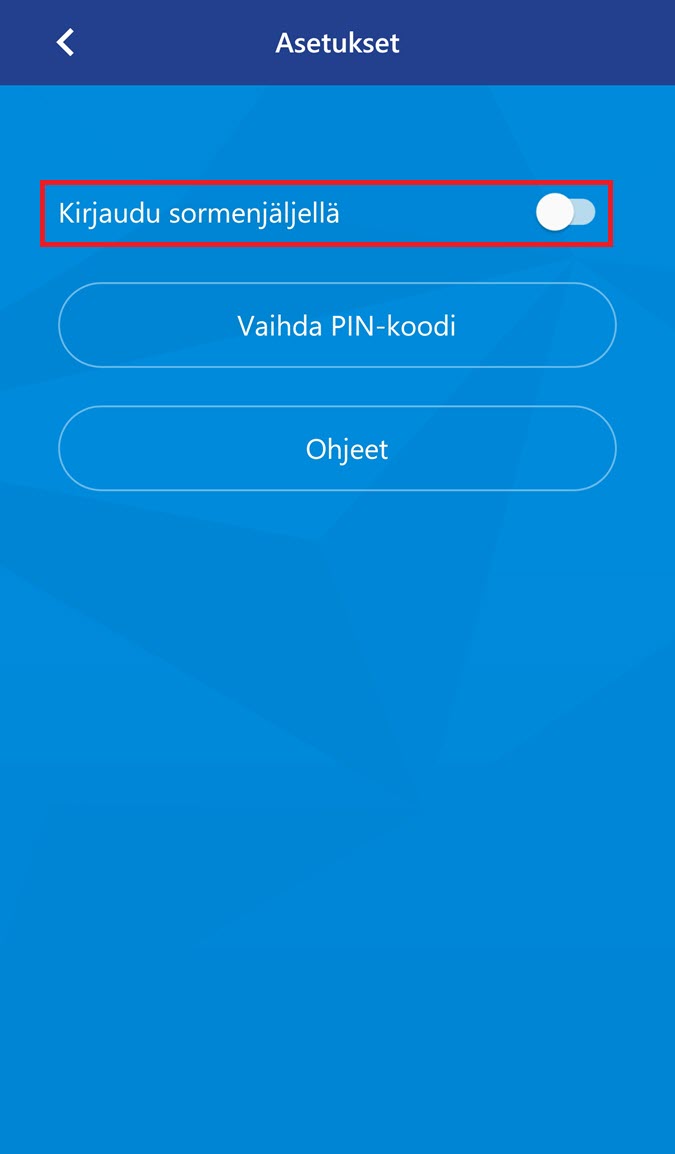Open the Ohjeet button
Screen dimensions: 675x1154
tap(337, 448)
